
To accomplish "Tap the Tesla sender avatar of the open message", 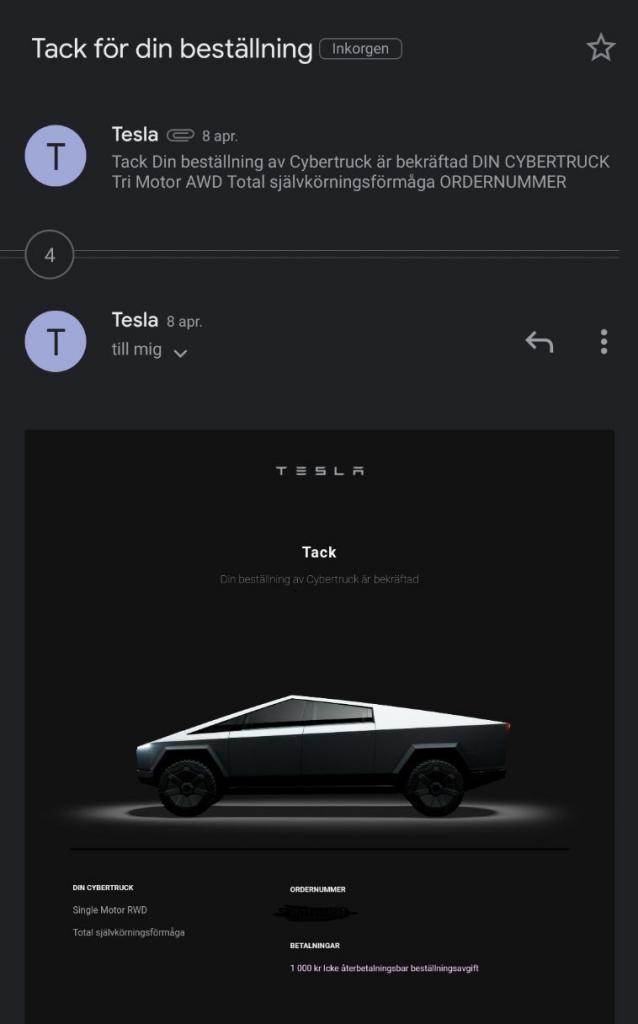I will coord(55,342).
